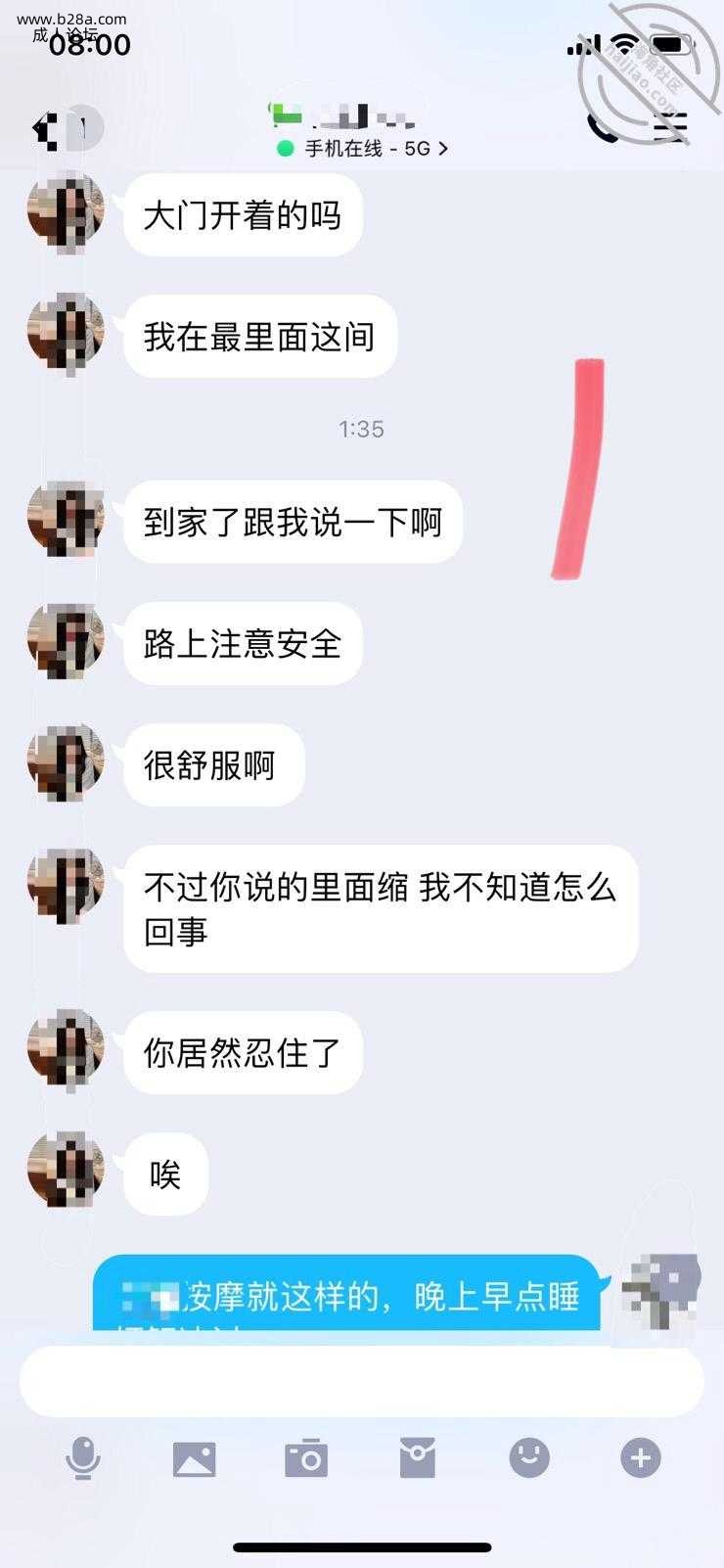Open the chat settings menu icon
The image size is (724, 1568).
(670, 127)
